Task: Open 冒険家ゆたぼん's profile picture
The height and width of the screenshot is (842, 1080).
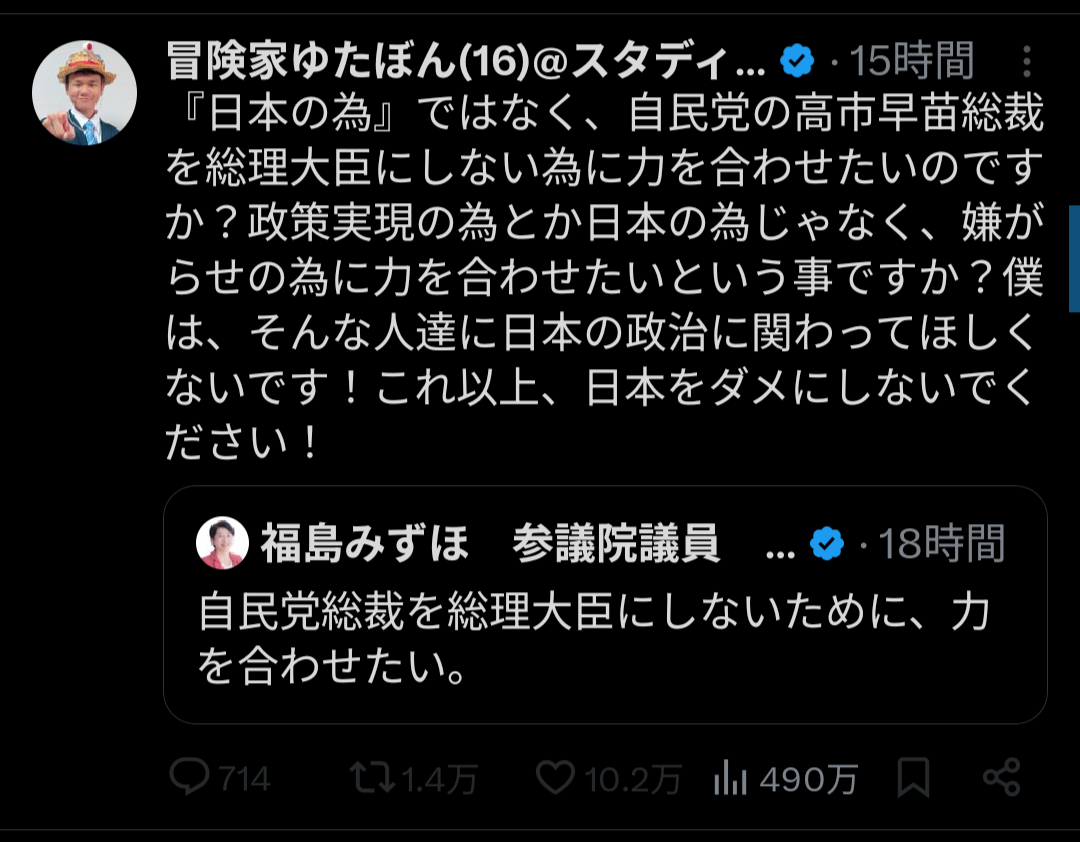Action: [x=84, y=93]
